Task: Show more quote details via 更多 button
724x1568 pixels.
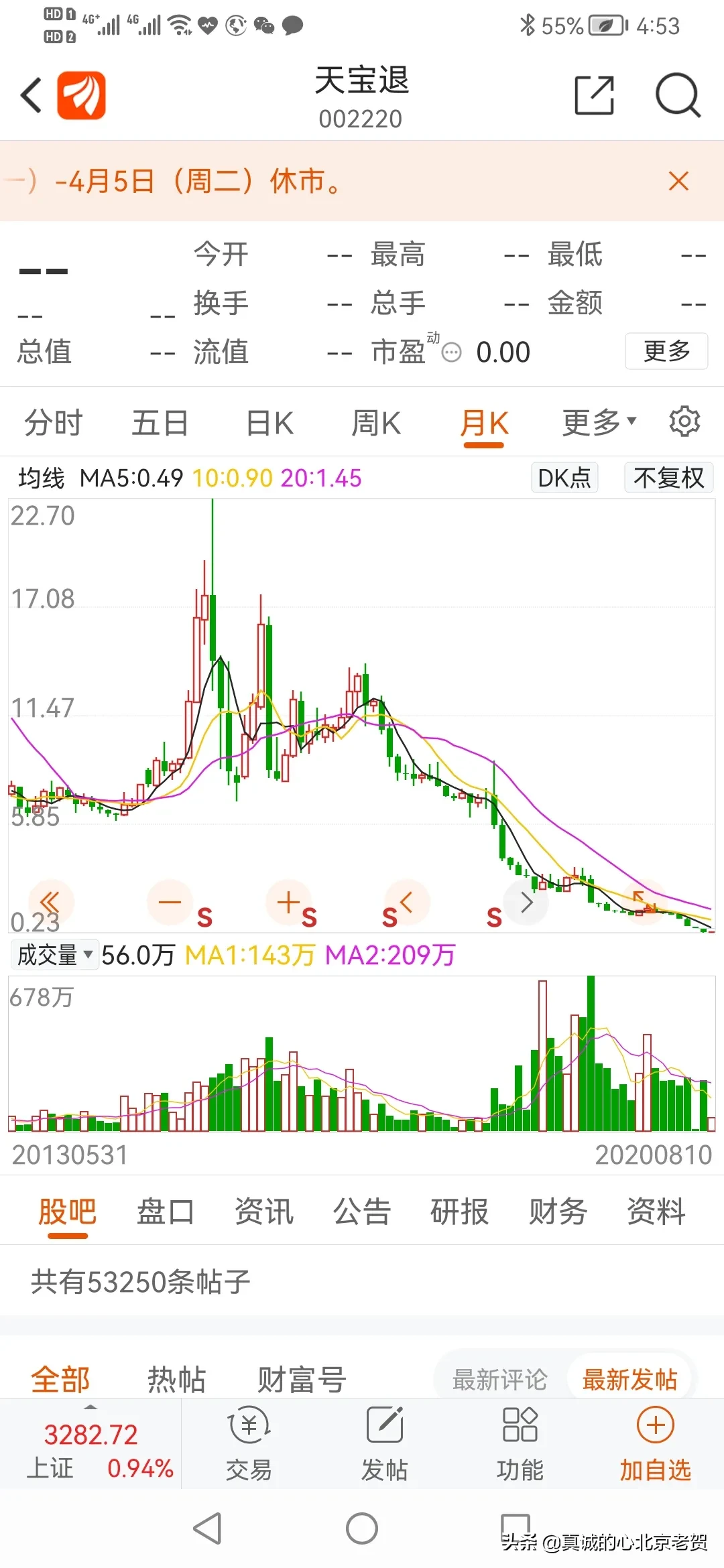Action: [x=666, y=350]
